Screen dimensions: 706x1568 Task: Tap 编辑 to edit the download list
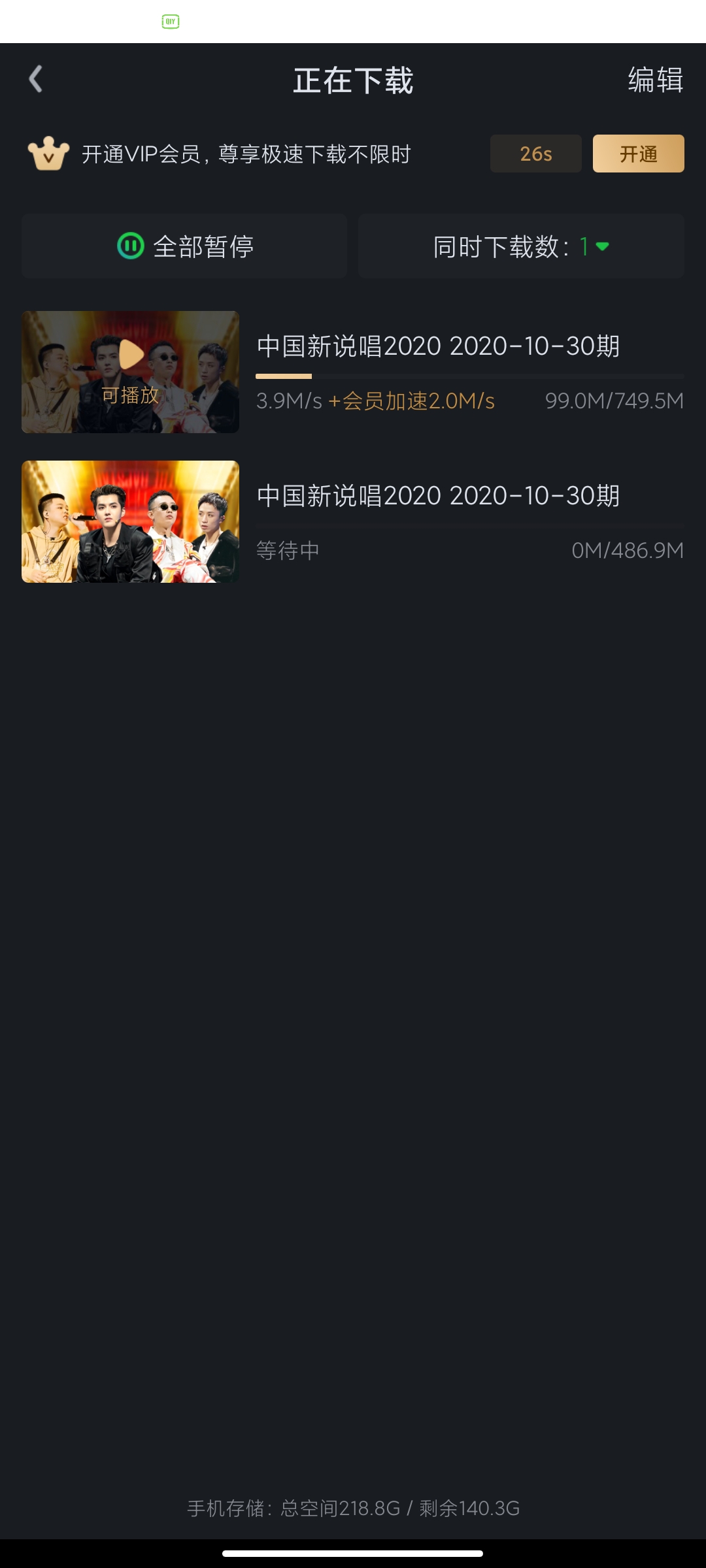pyautogui.click(x=656, y=80)
